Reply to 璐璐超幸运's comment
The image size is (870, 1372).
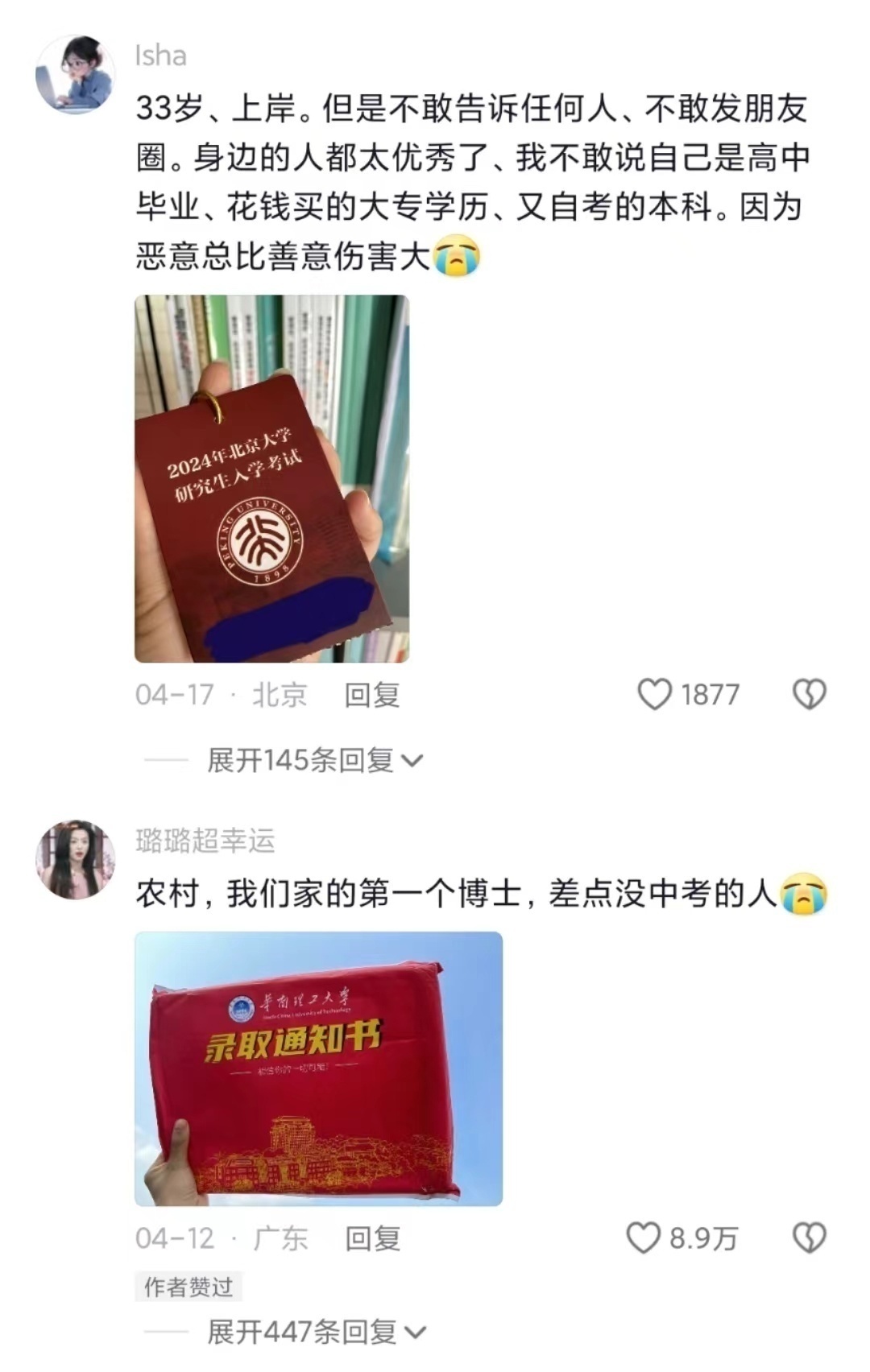click(x=373, y=1238)
